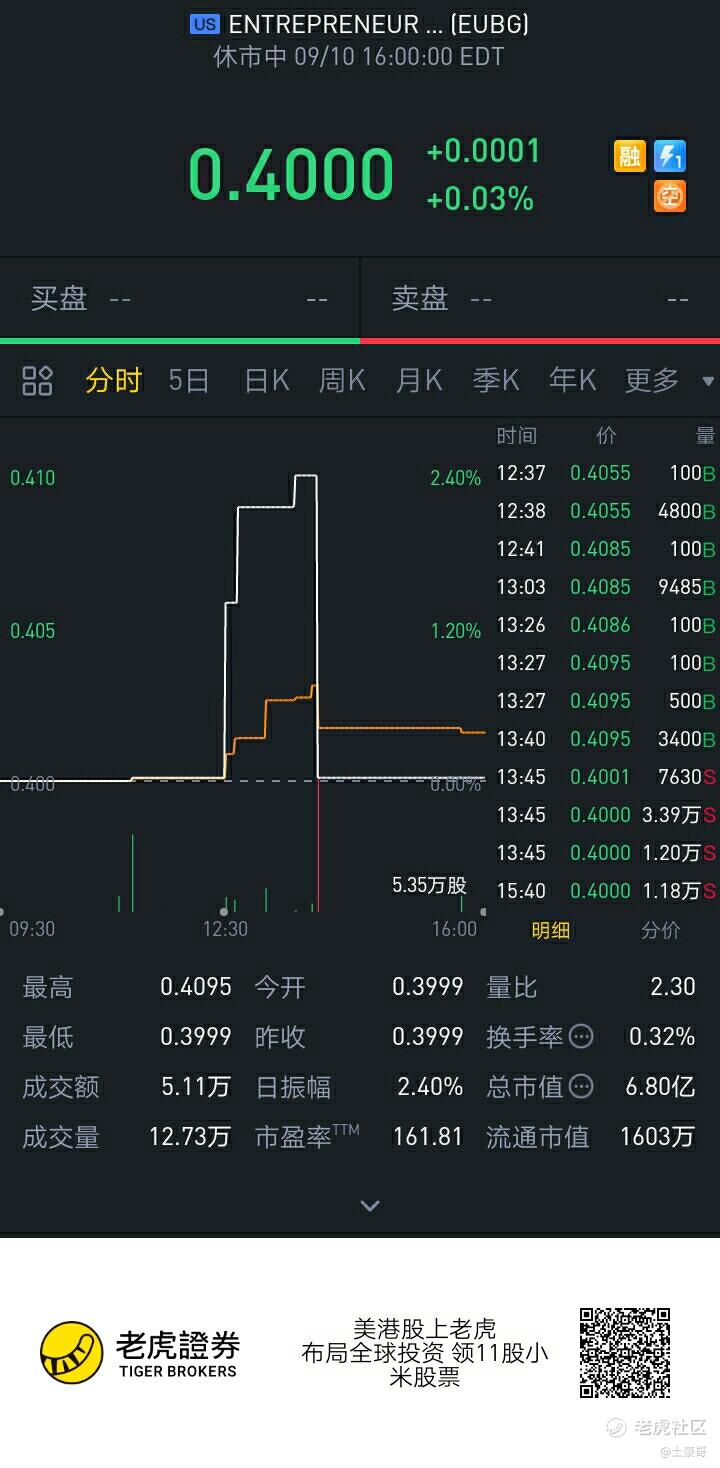Viewport: 720px width, 1468px height.
Task: Select the 明细 trade details tab
Action: (x=550, y=930)
